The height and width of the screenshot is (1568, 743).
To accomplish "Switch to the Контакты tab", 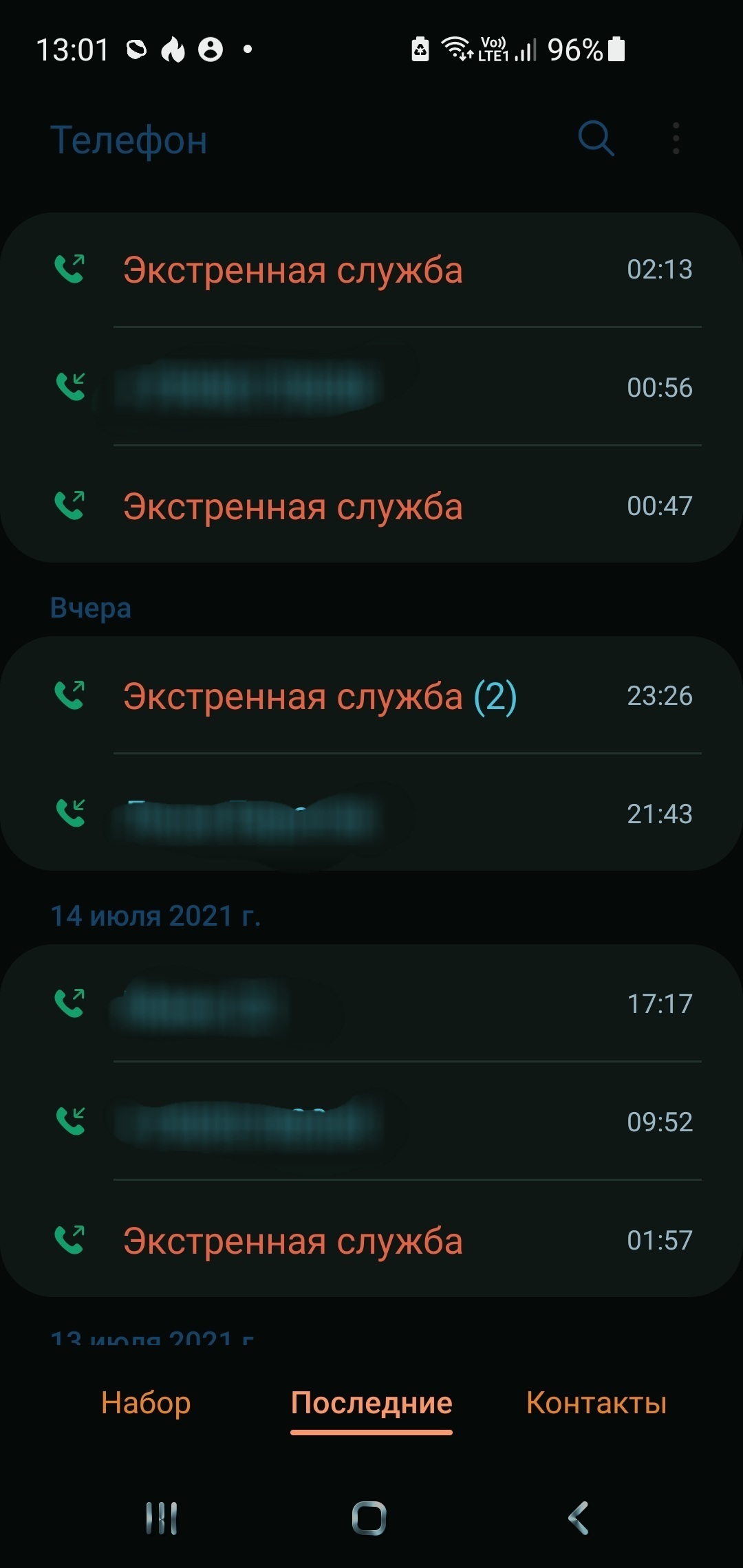I will [x=596, y=1403].
